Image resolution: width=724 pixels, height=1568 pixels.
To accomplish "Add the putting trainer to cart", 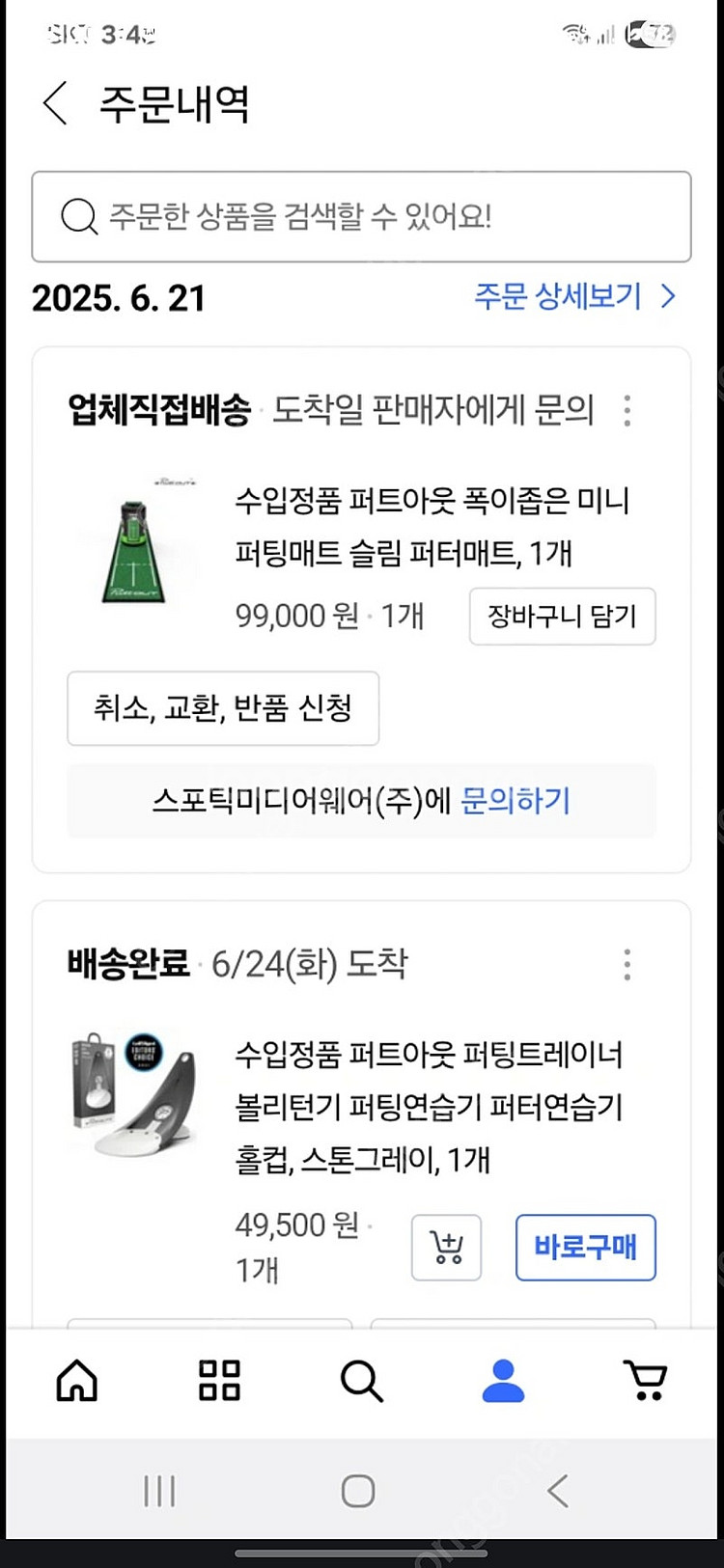I will [x=446, y=1247].
